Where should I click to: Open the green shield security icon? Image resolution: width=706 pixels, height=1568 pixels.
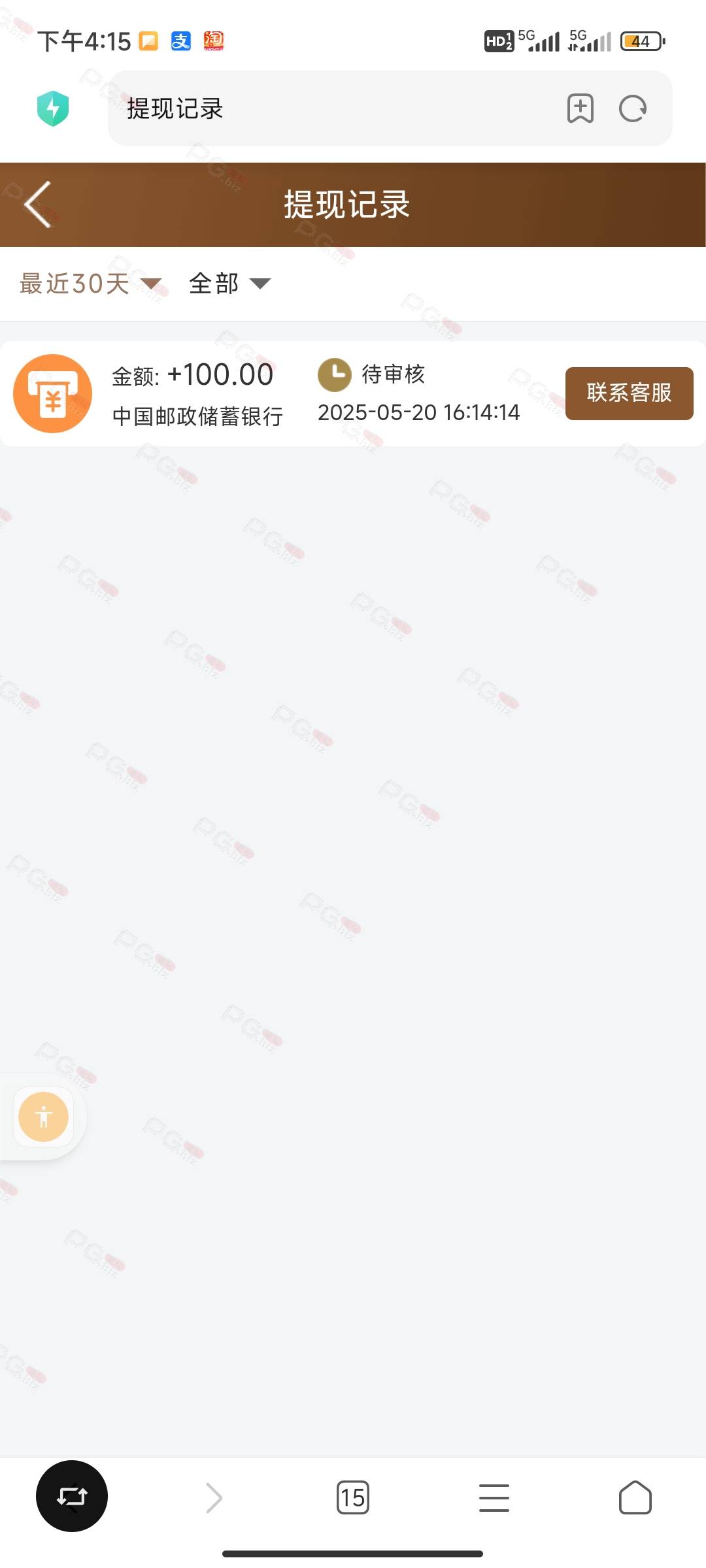click(53, 108)
